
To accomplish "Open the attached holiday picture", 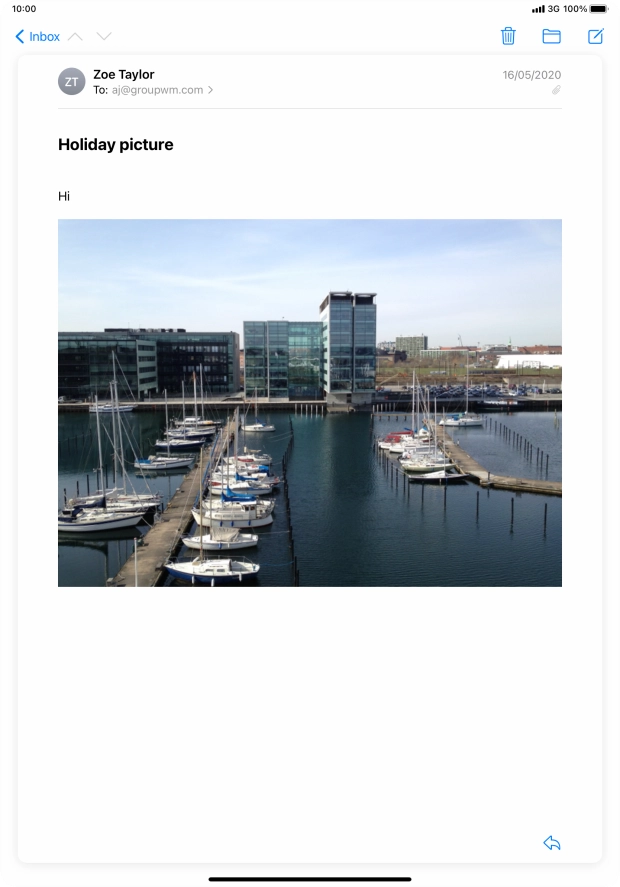I will click(x=310, y=402).
